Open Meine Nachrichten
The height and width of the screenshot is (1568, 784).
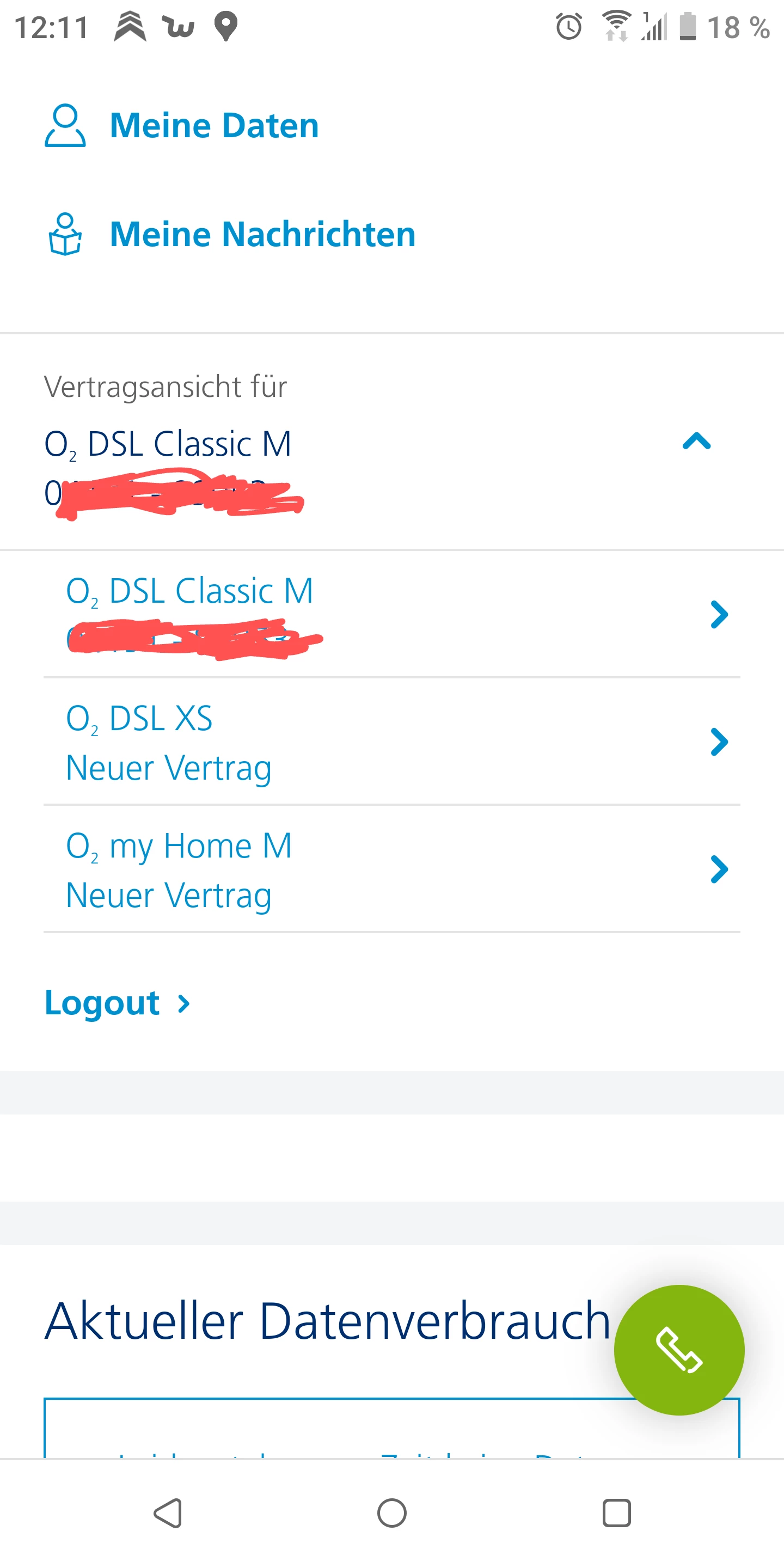pos(262,234)
